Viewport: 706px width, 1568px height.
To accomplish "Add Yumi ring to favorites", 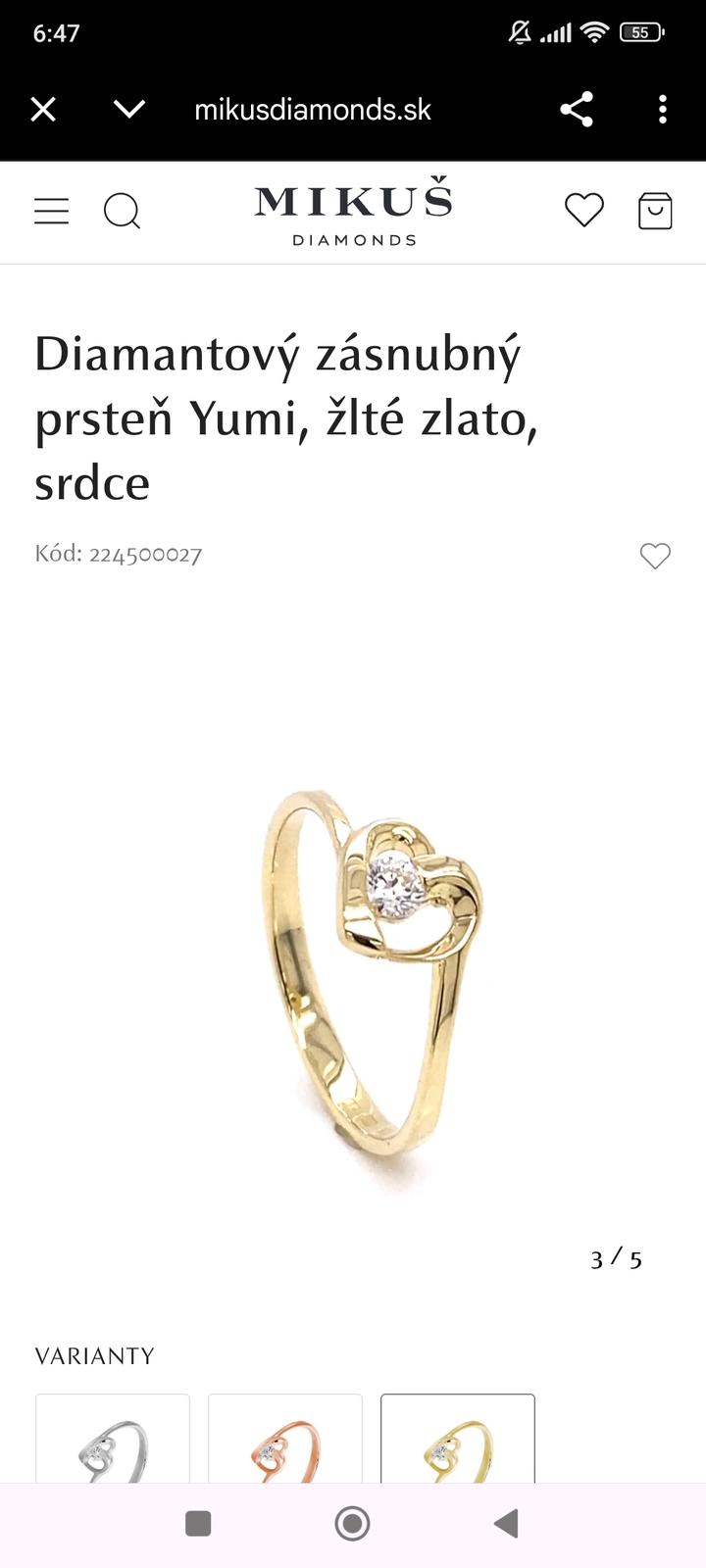I will (655, 556).
